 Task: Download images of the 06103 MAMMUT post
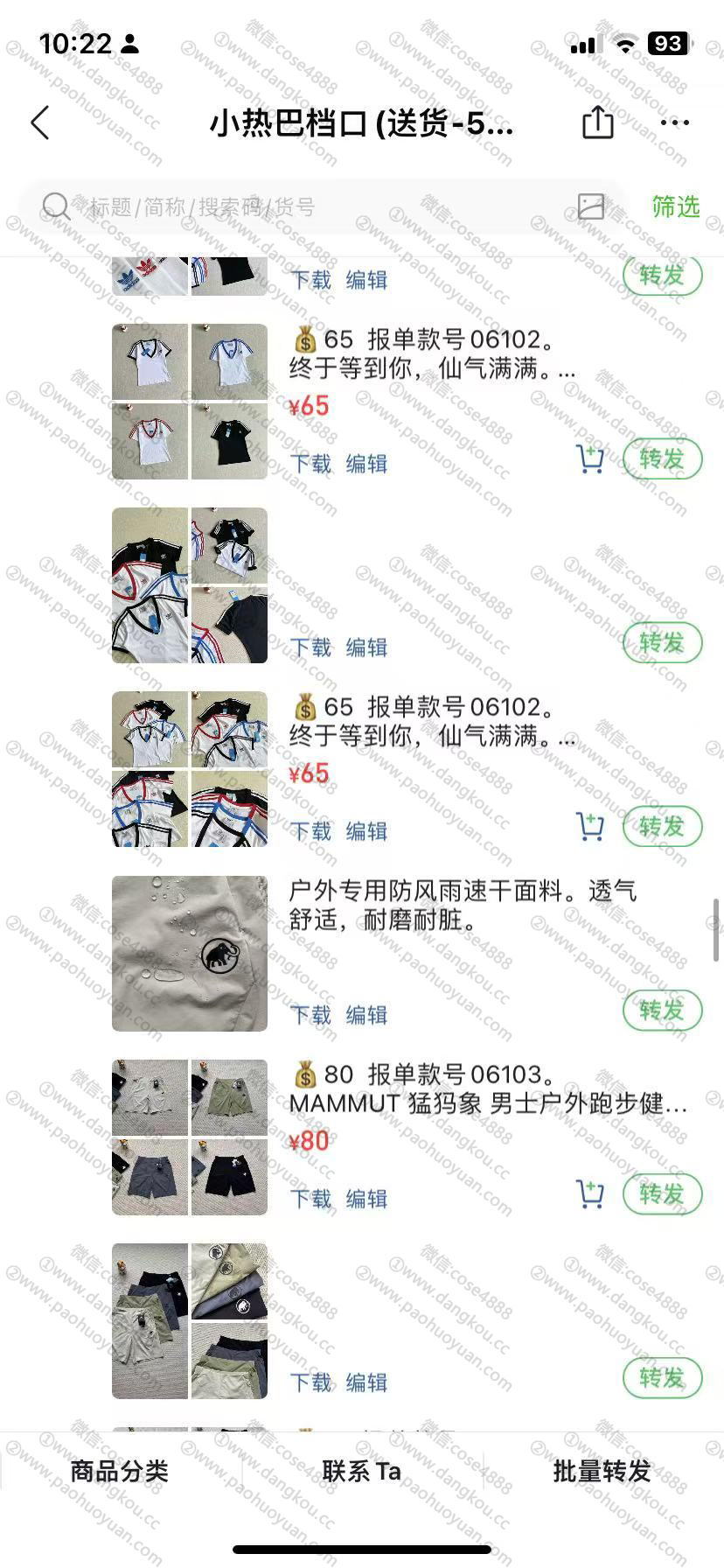pos(310,1198)
